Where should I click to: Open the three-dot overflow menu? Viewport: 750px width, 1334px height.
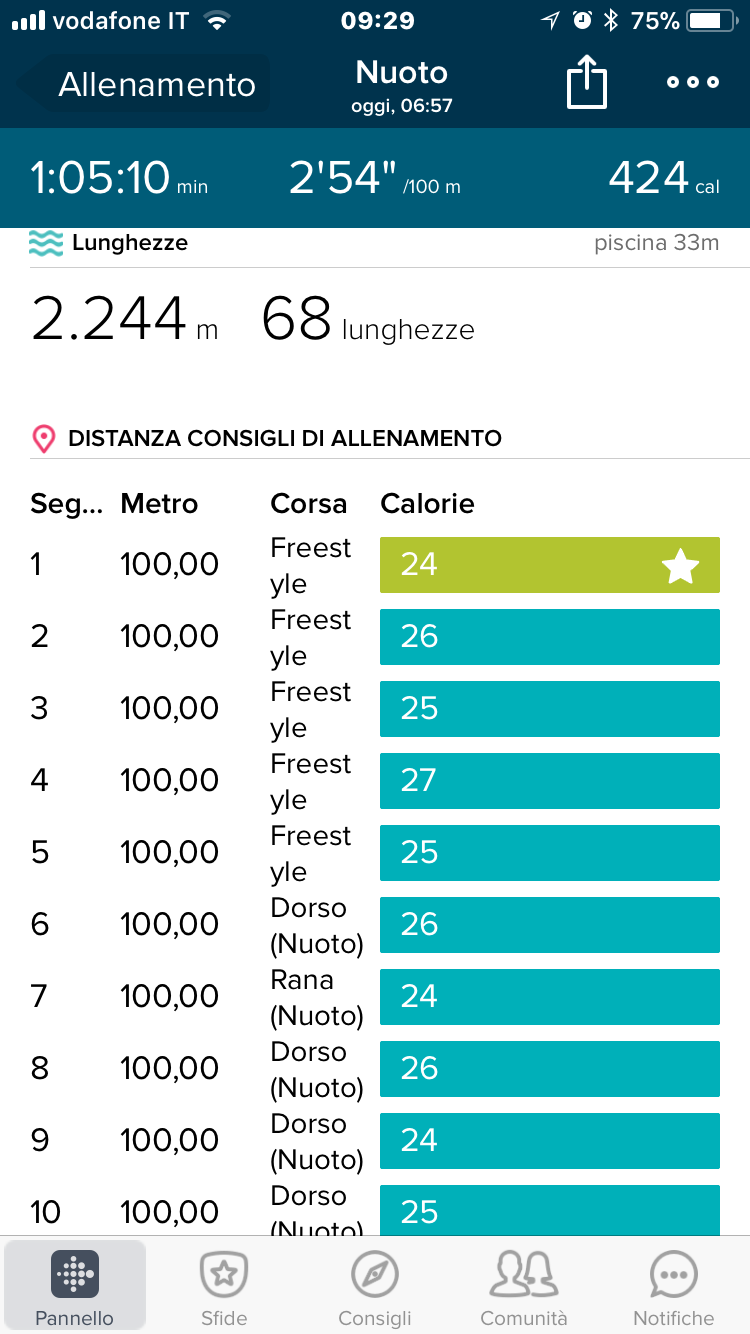coord(693,83)
